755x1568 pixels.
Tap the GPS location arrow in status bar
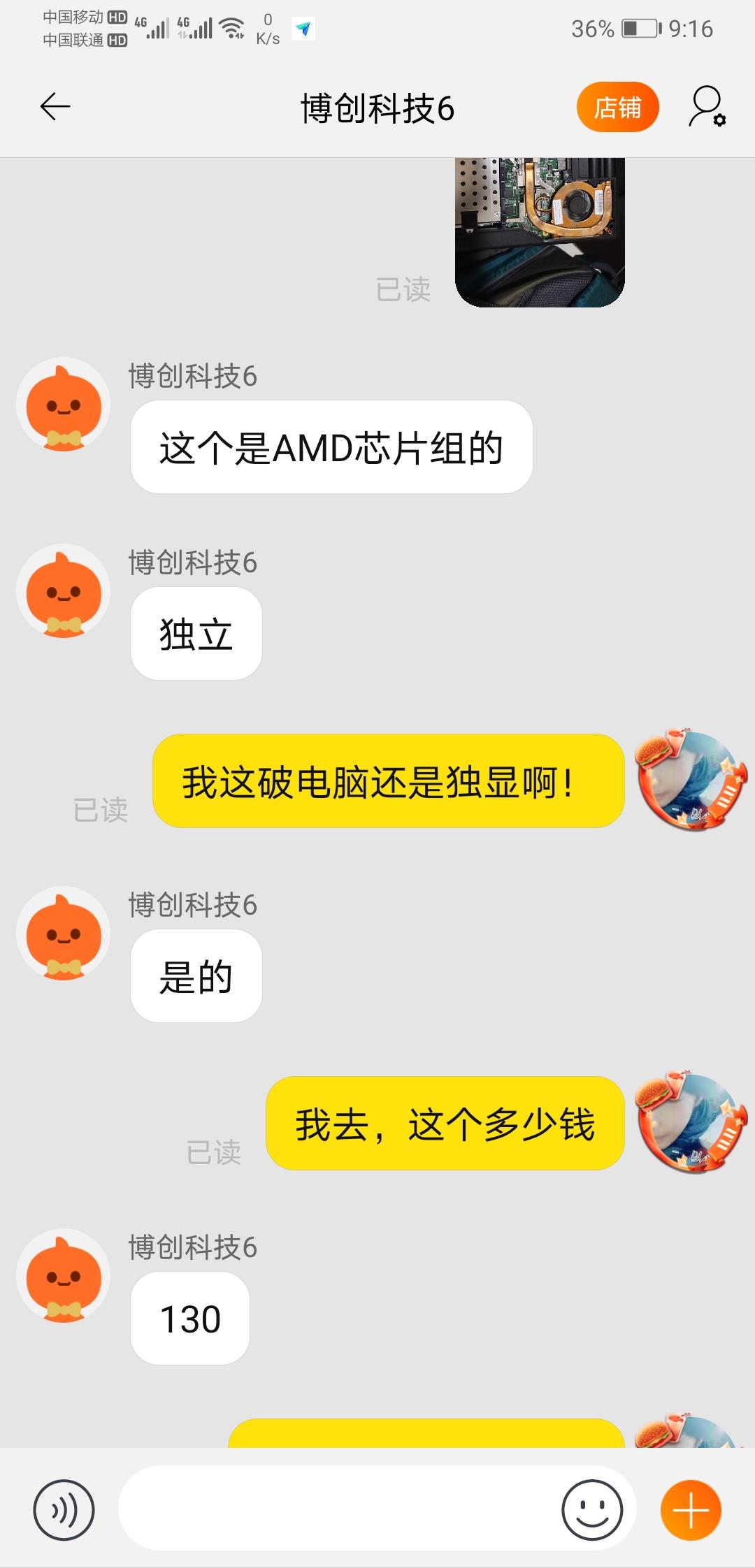pos(302,28)
